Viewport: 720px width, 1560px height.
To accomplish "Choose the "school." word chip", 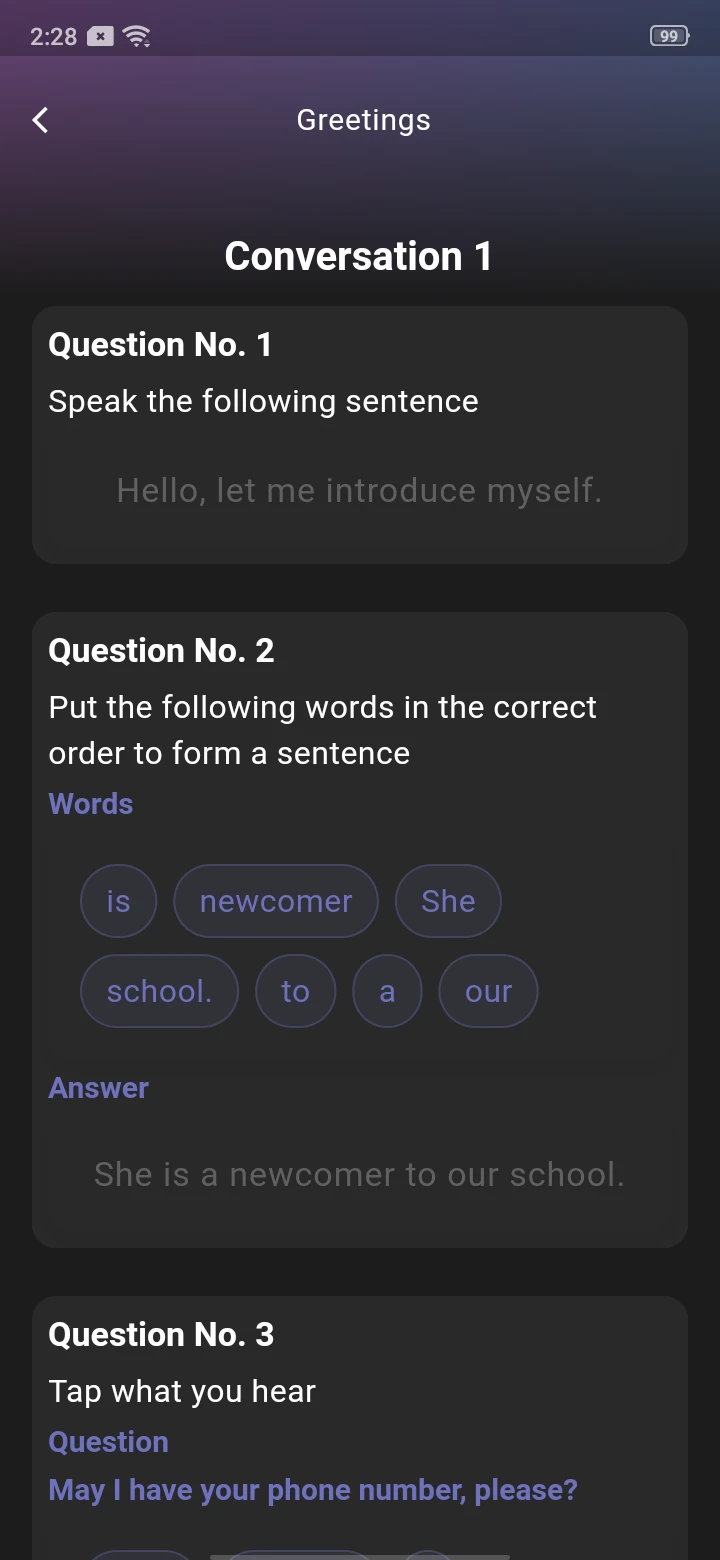I will point(159,991).
